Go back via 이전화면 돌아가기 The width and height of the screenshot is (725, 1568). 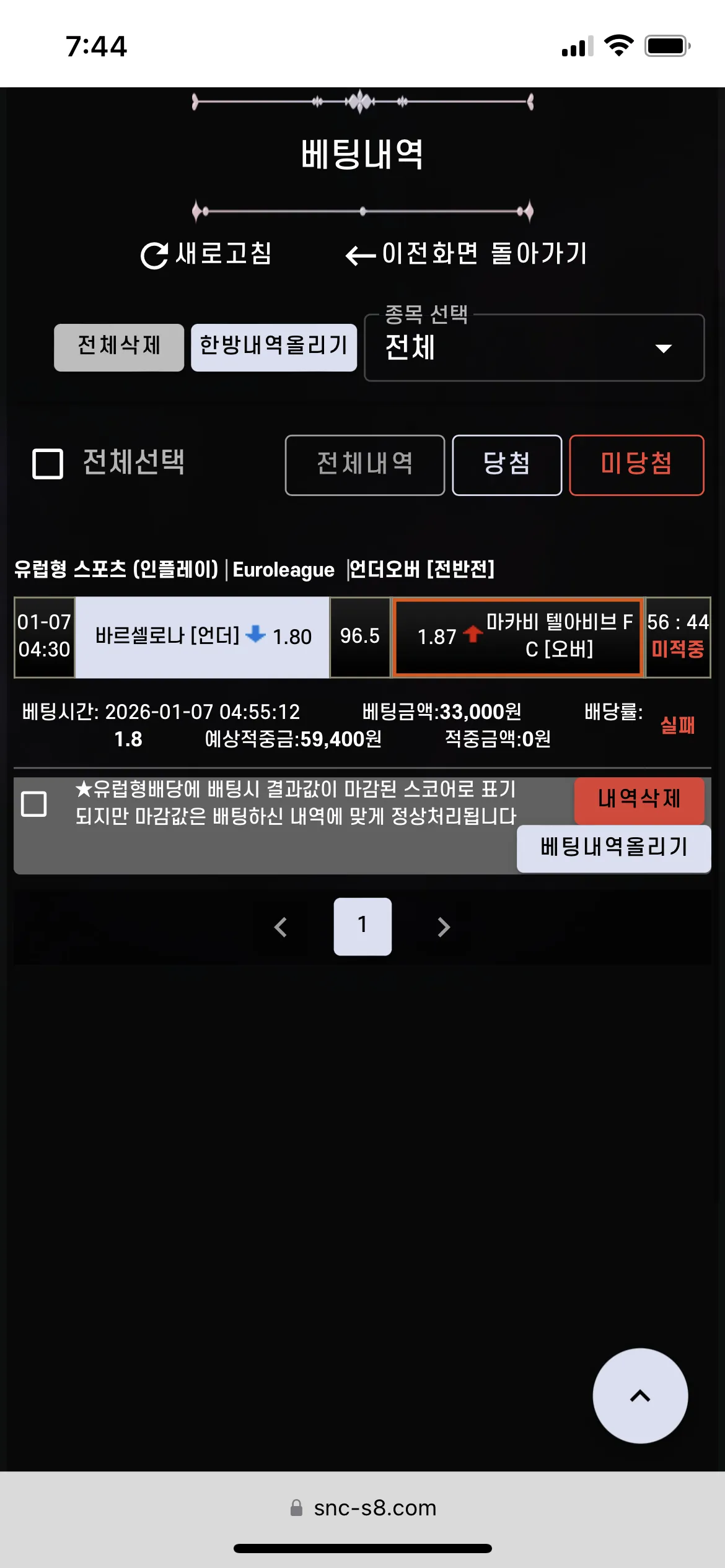click(x=466, y=254)
